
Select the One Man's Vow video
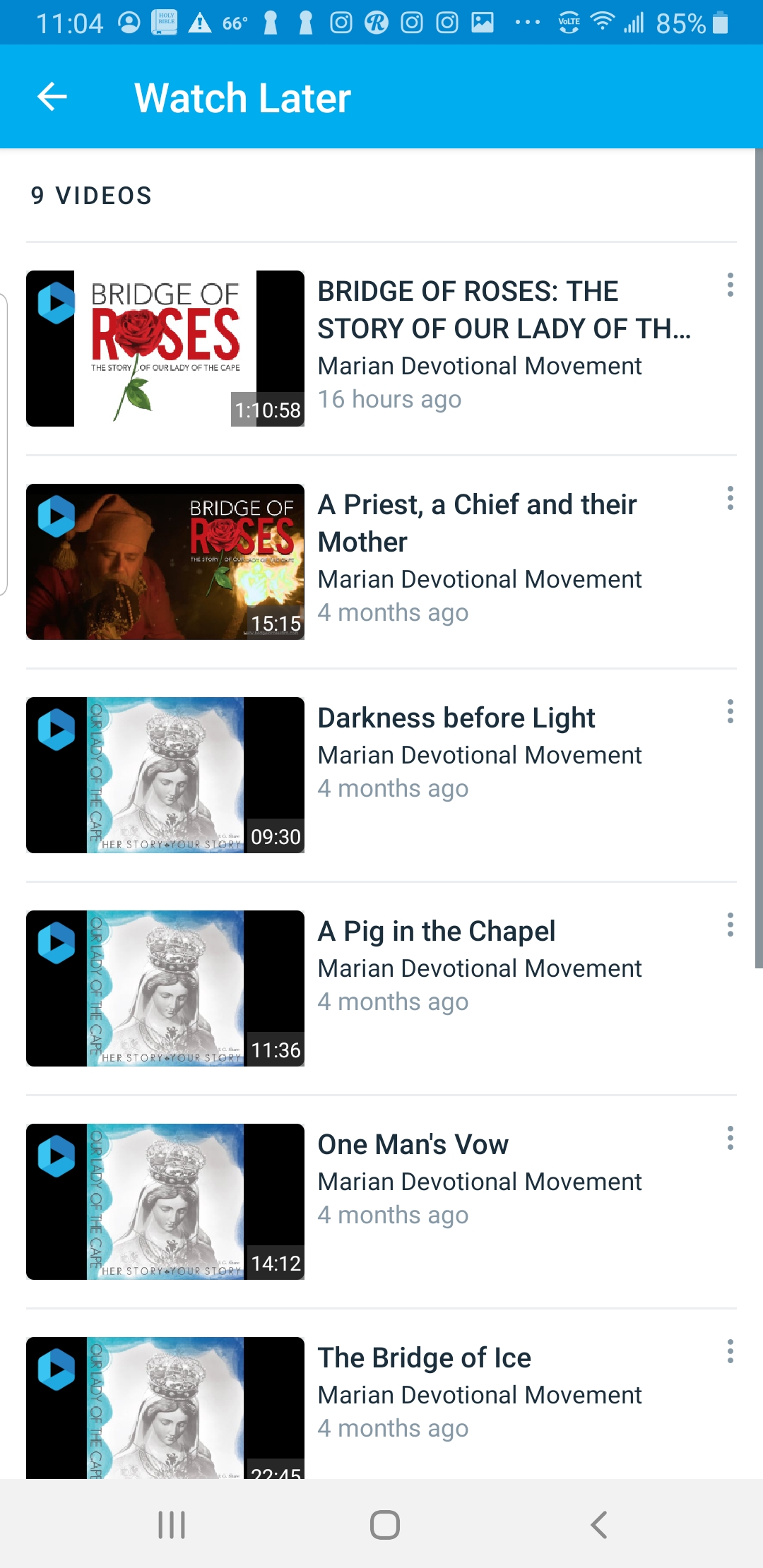165,1201
